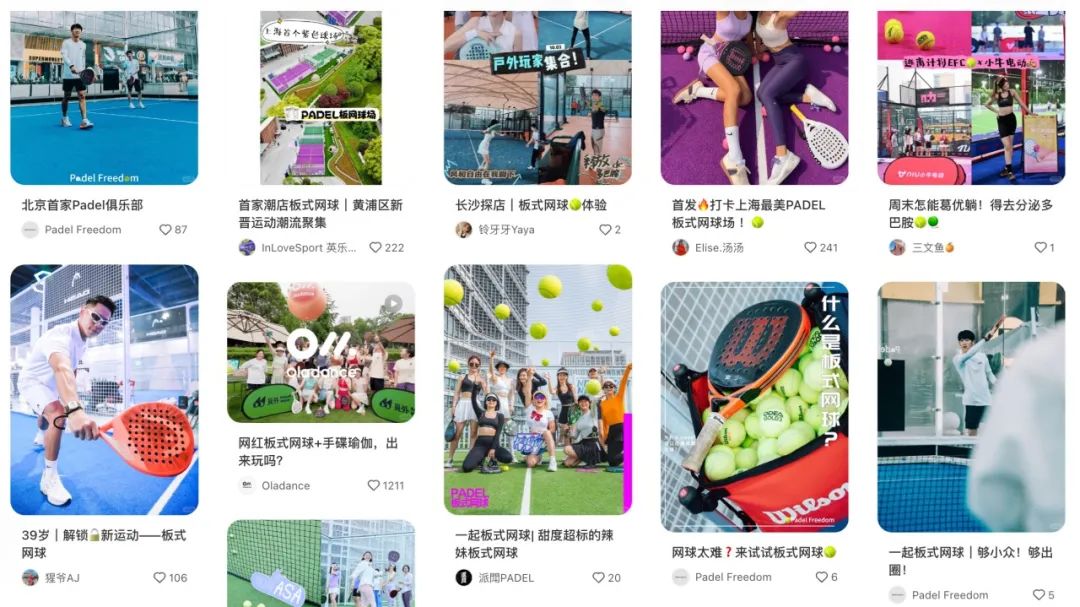This screenshot has height=607, width=1080.
Task: Open the 打卡上海最美PADEL post
Action: click(x=754, y=98)
